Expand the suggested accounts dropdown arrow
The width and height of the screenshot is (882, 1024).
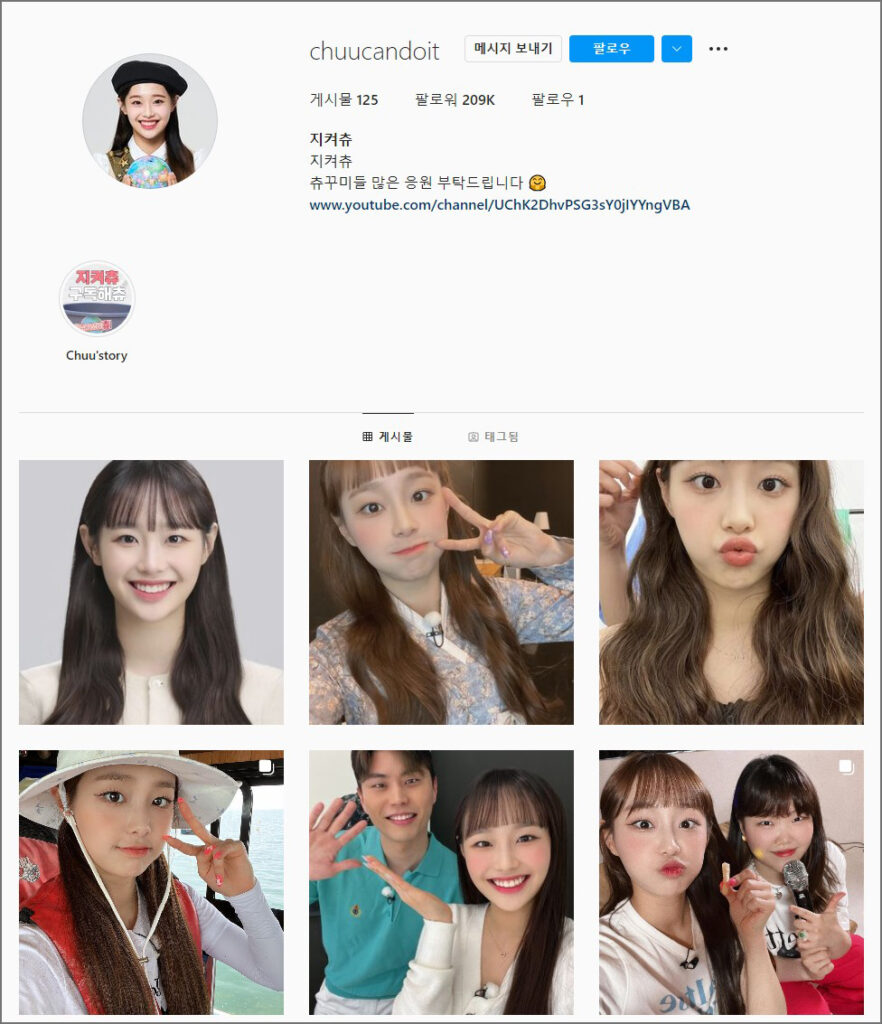pos(677,49)
